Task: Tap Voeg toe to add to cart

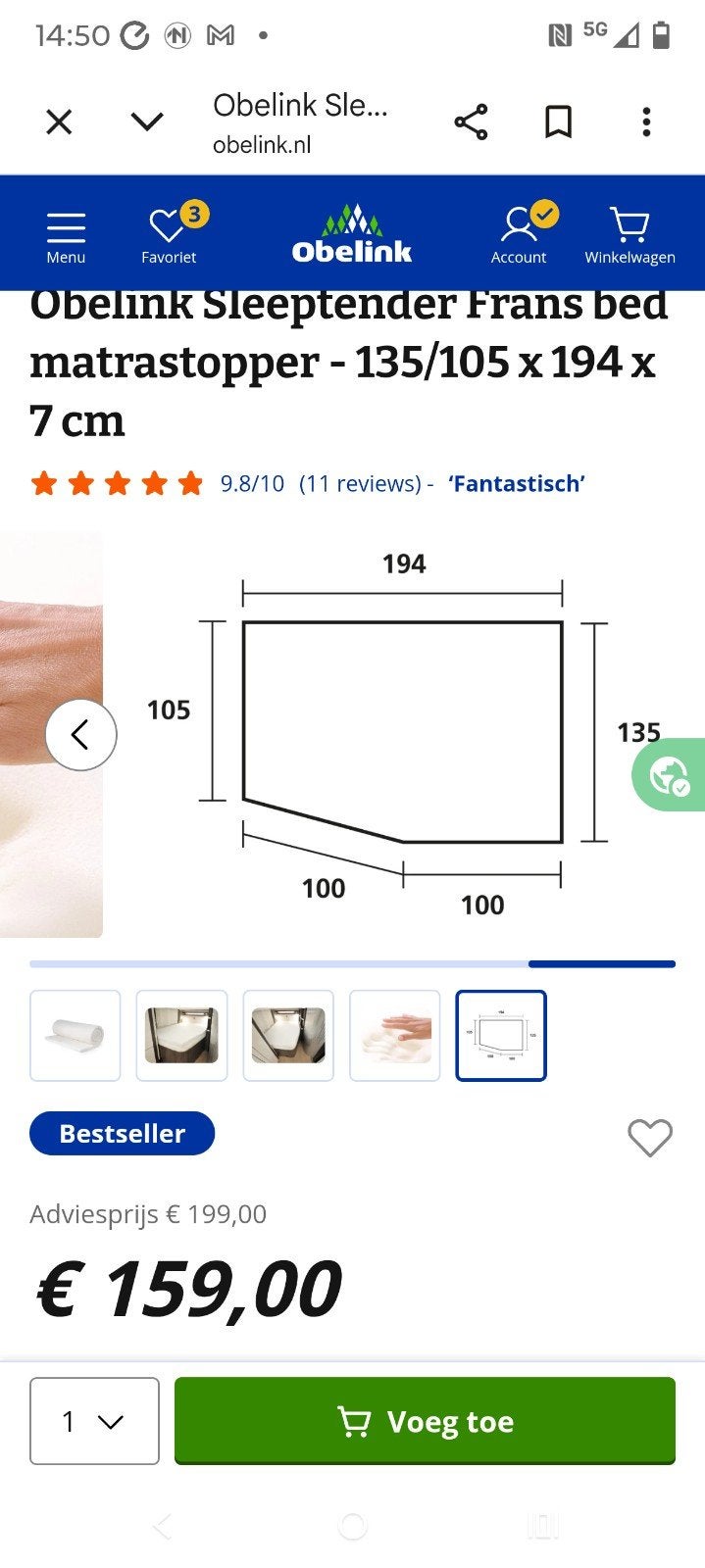Action: [425, 1421]
